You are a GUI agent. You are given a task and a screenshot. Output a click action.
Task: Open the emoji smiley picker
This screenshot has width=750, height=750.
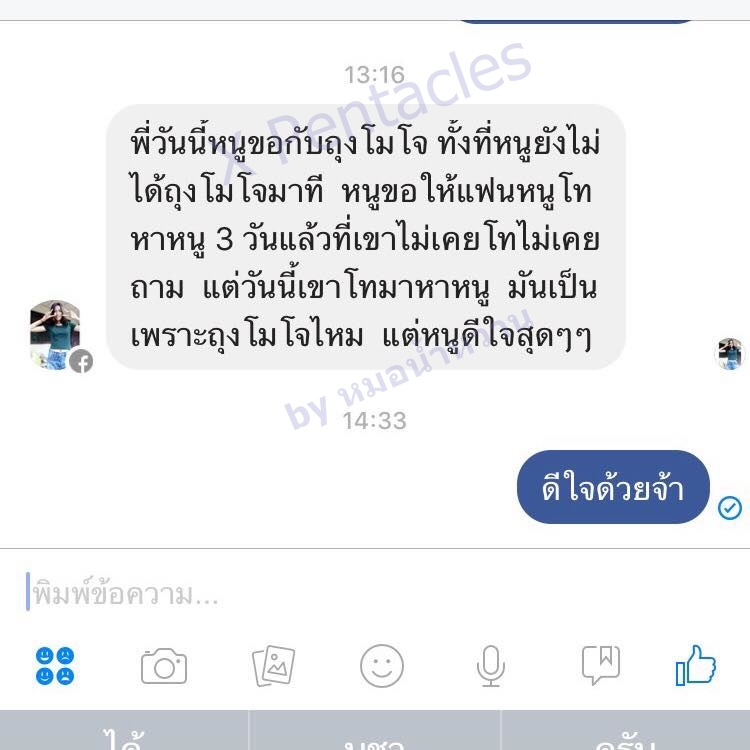pyautogui.click(x=382, y=666)
